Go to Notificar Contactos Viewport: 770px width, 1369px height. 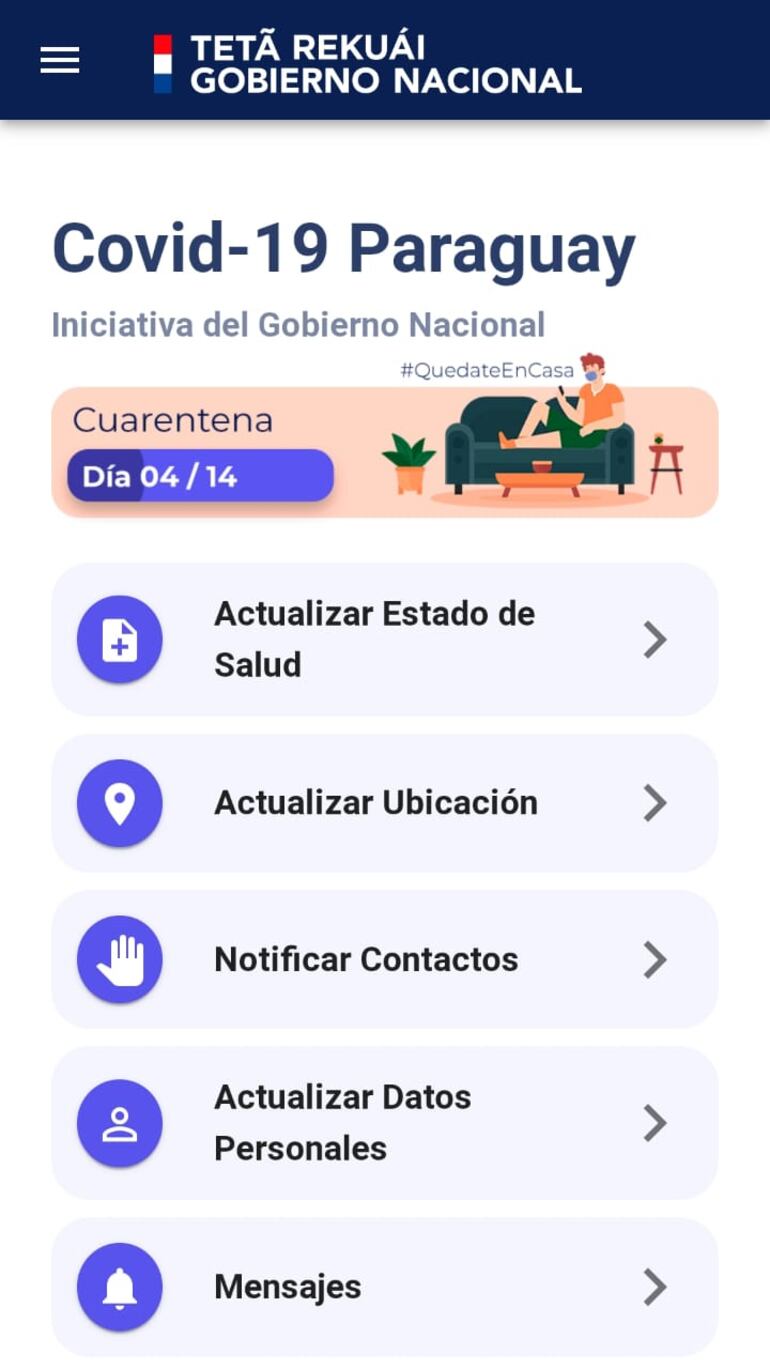(x=384, y=960)
